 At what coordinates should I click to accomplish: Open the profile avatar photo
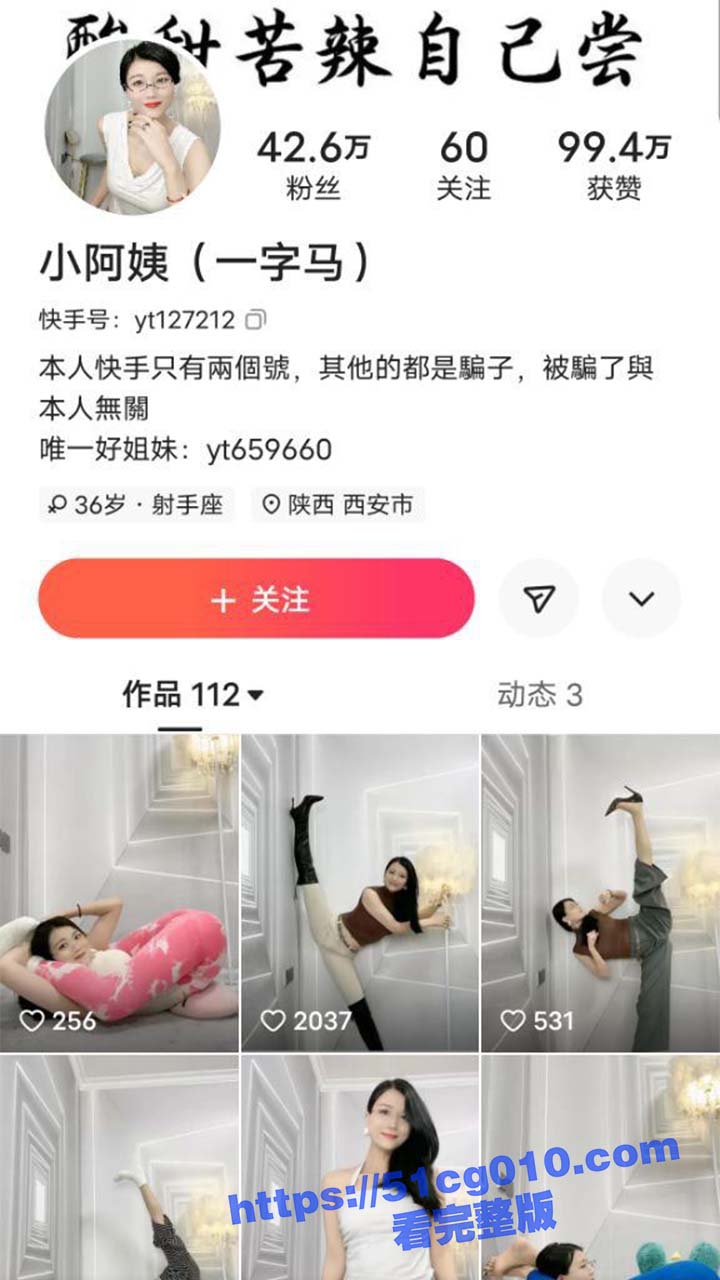point(135,130)
